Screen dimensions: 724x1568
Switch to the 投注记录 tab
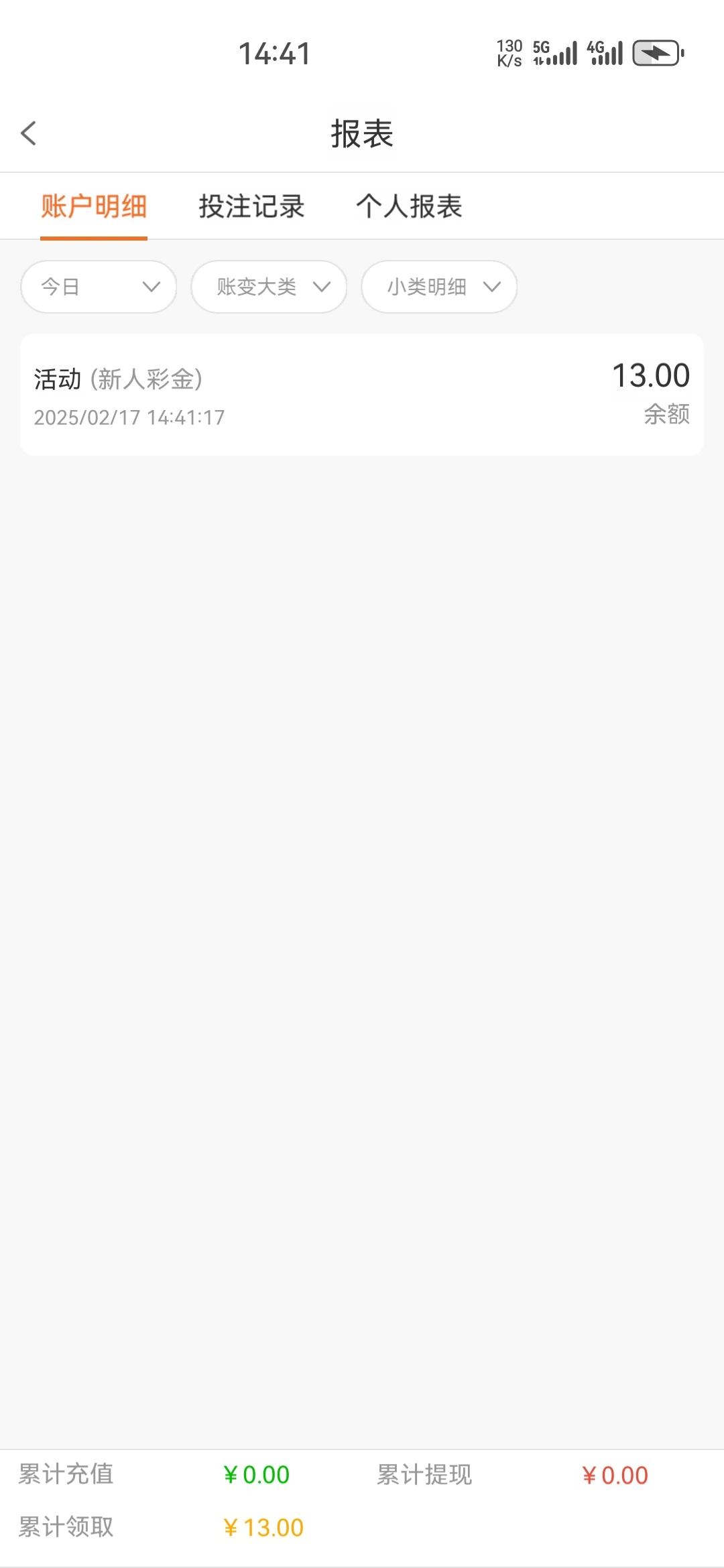[x=251, y=206]
